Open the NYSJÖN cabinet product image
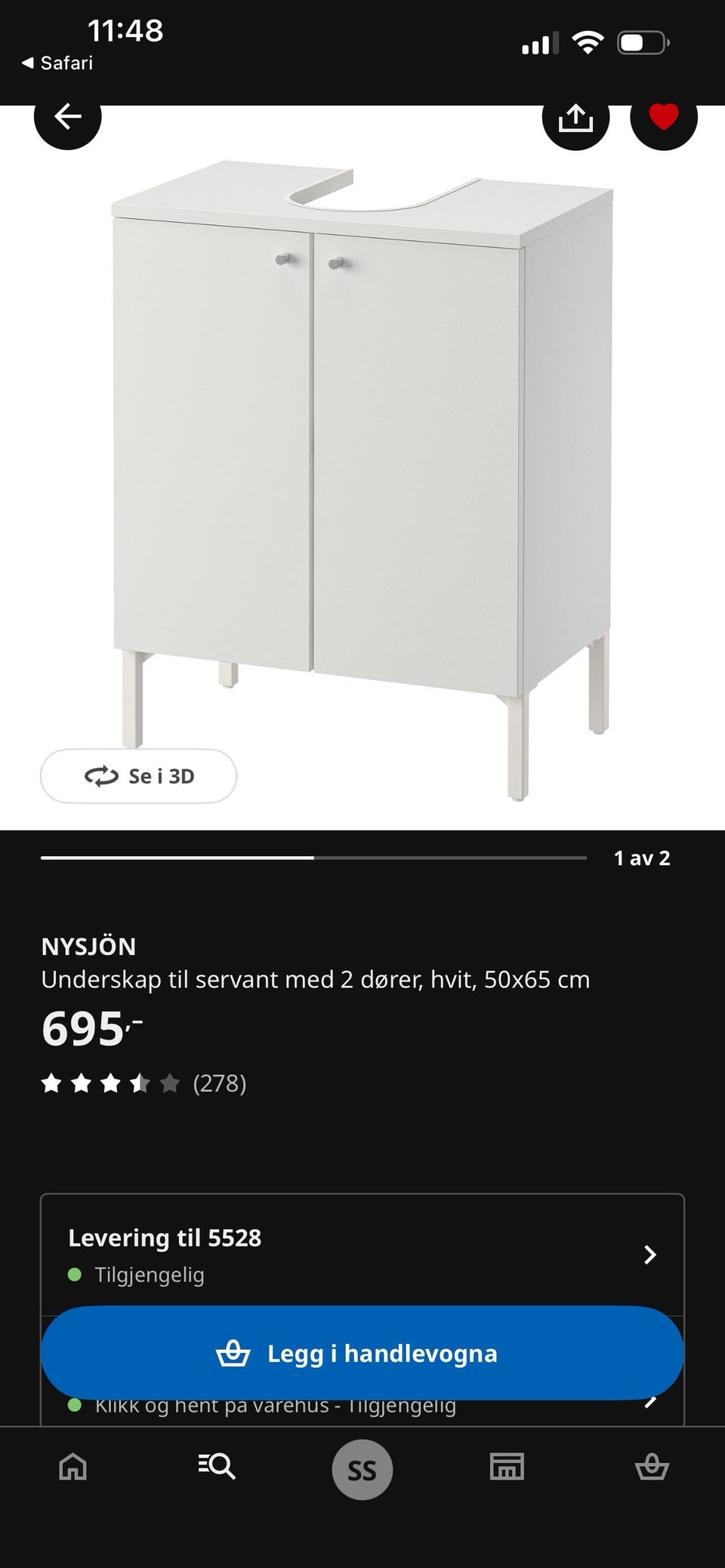Image resolution: width=725 pixels, height=1568 pixels. [x=362, y=468]
